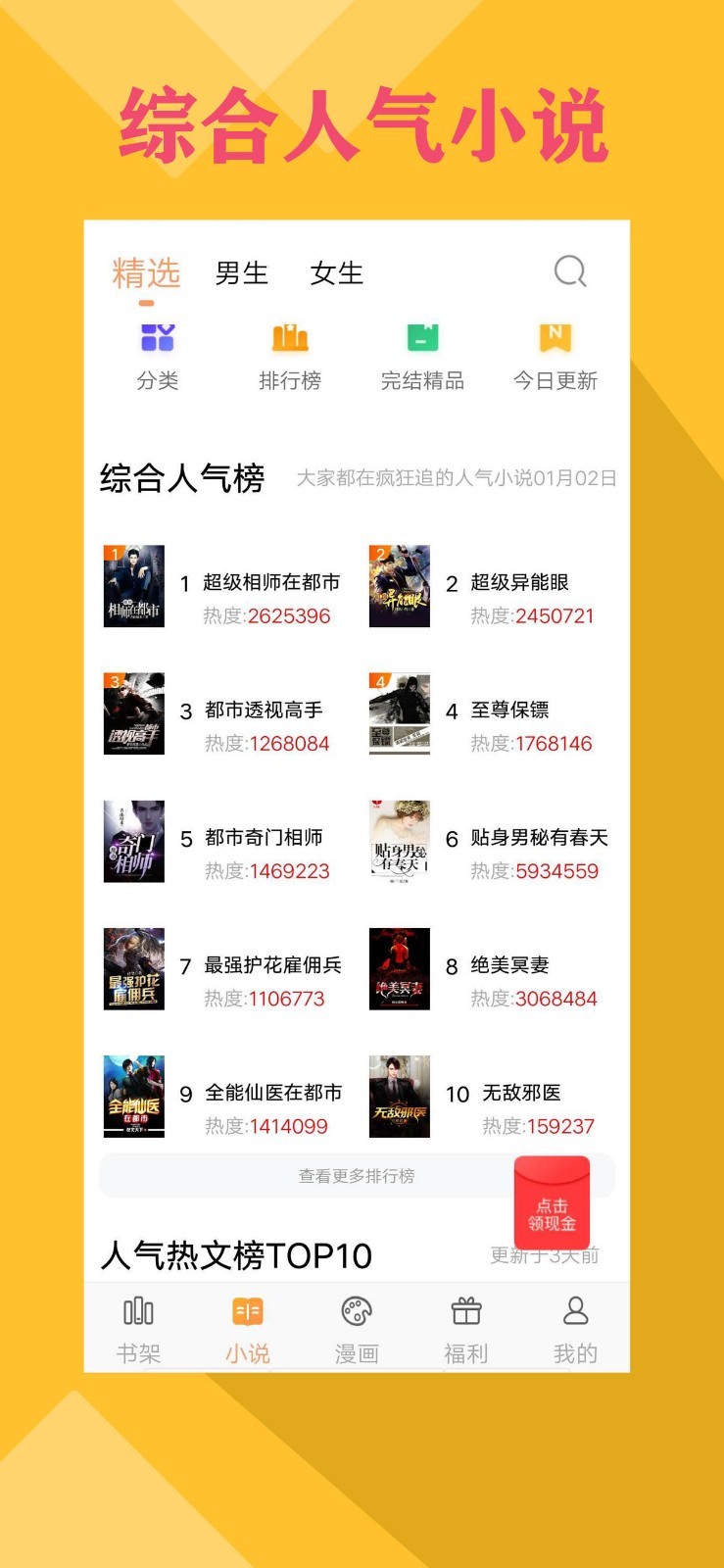Select the 精选 featured tab

click(x=147, y=274)
